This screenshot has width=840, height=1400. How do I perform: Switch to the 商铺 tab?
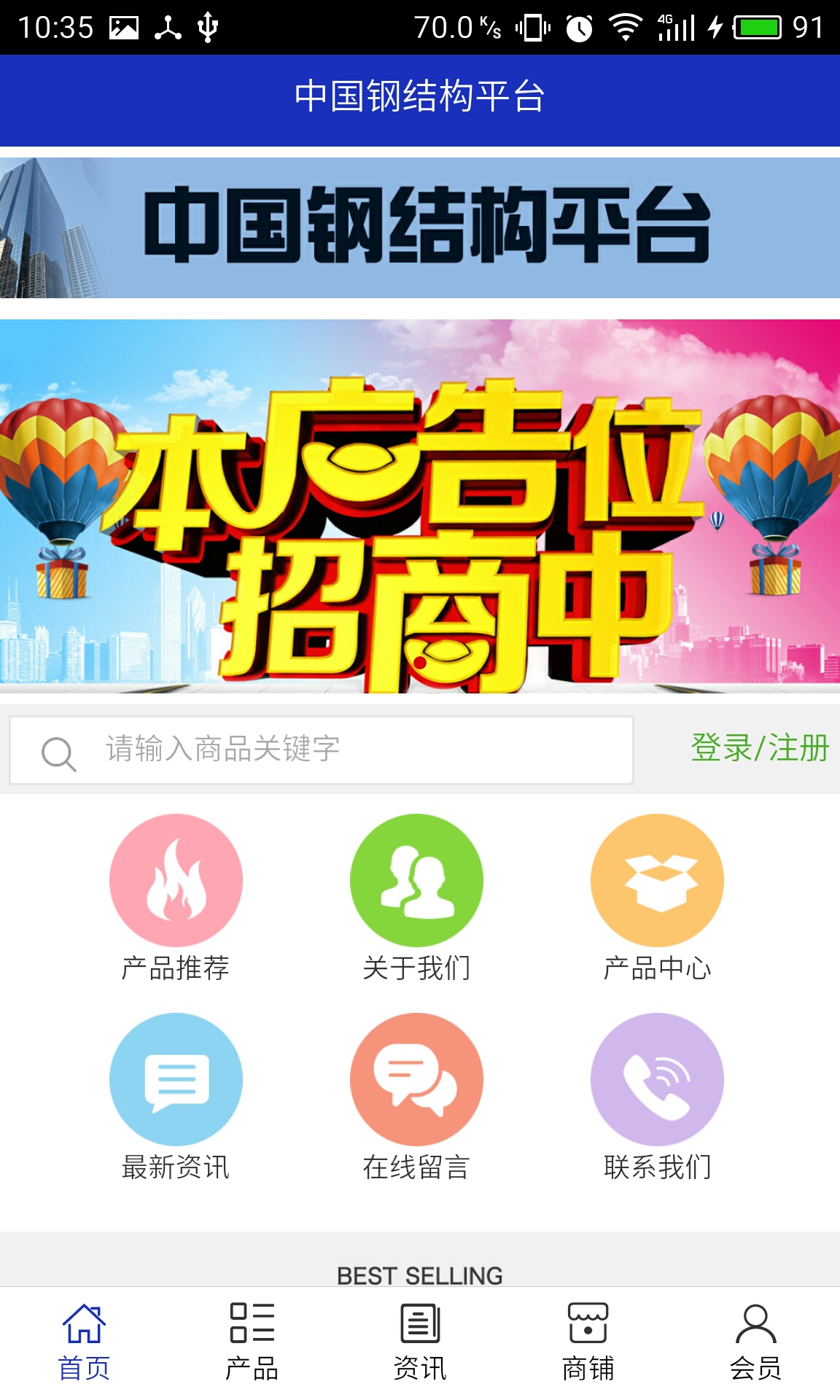[588, 1342]
